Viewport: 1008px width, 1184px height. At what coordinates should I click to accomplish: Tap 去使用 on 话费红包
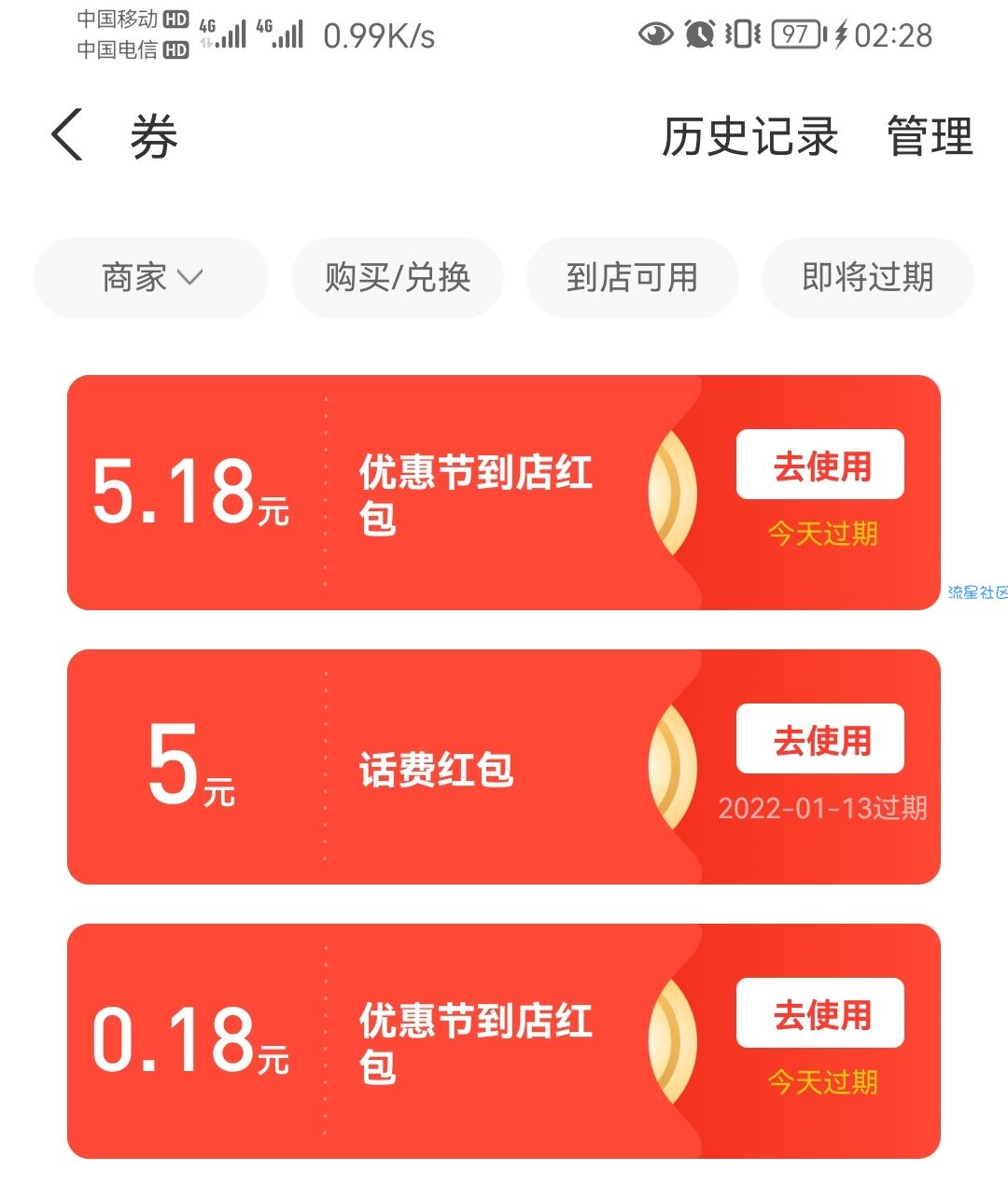coord(820,740)
